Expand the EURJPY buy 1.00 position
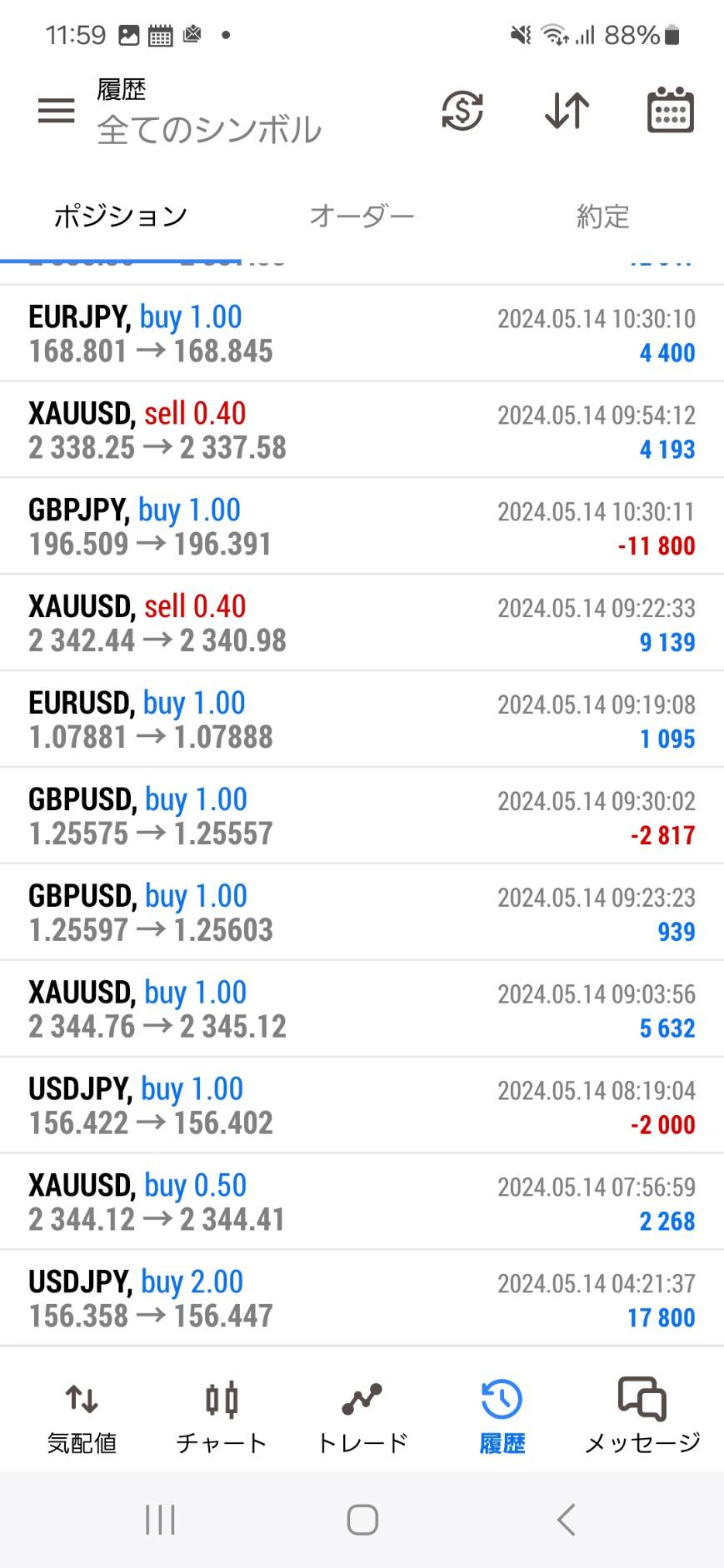The image size is (724, 1568). (362, 334)
